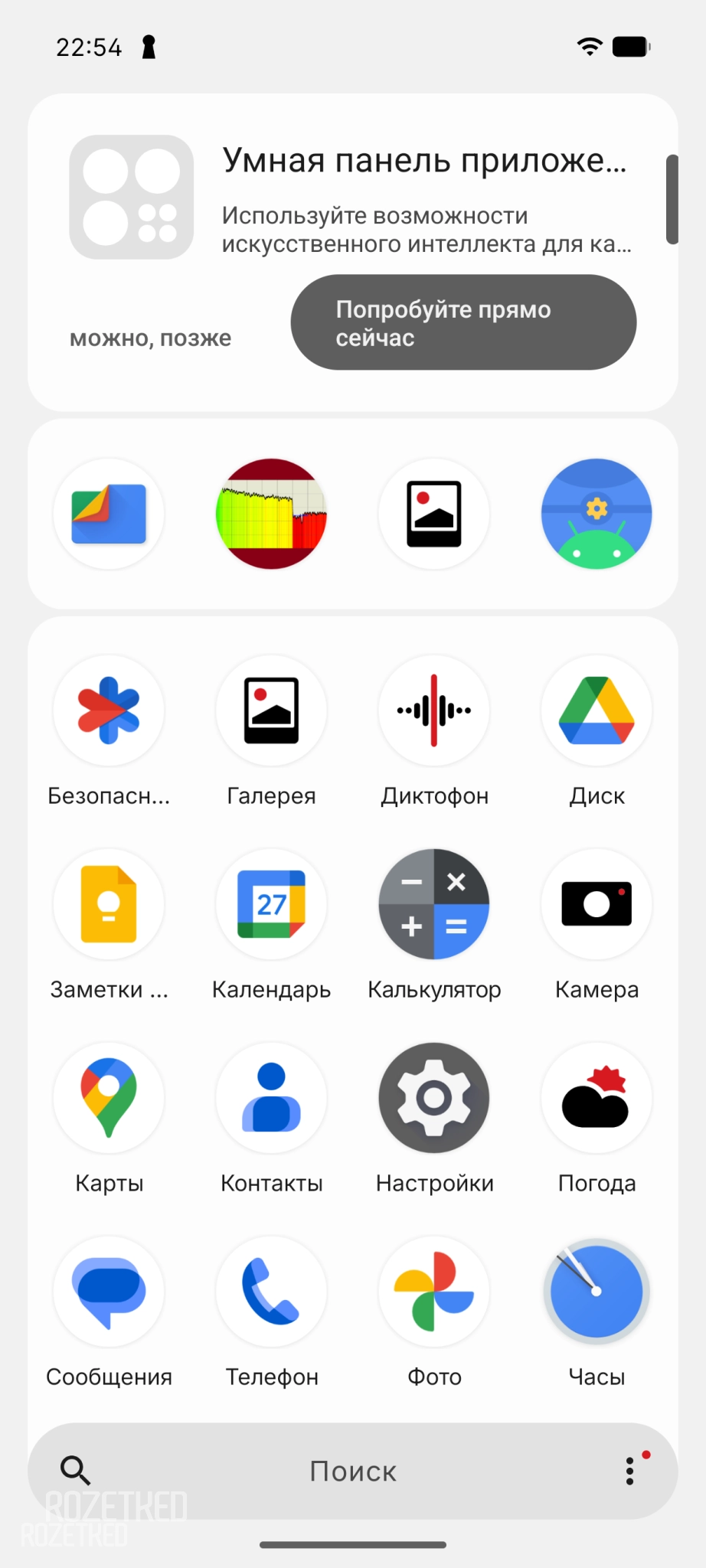Open the Календарь app
This screenshot has height=1568, width=706.
pos(271,904)
